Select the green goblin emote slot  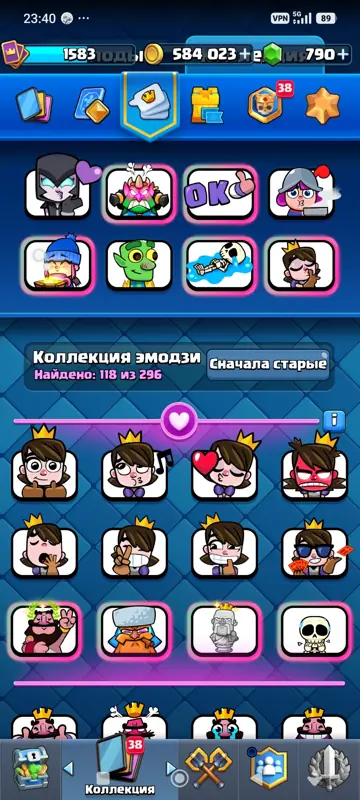[x=139, y=265]
